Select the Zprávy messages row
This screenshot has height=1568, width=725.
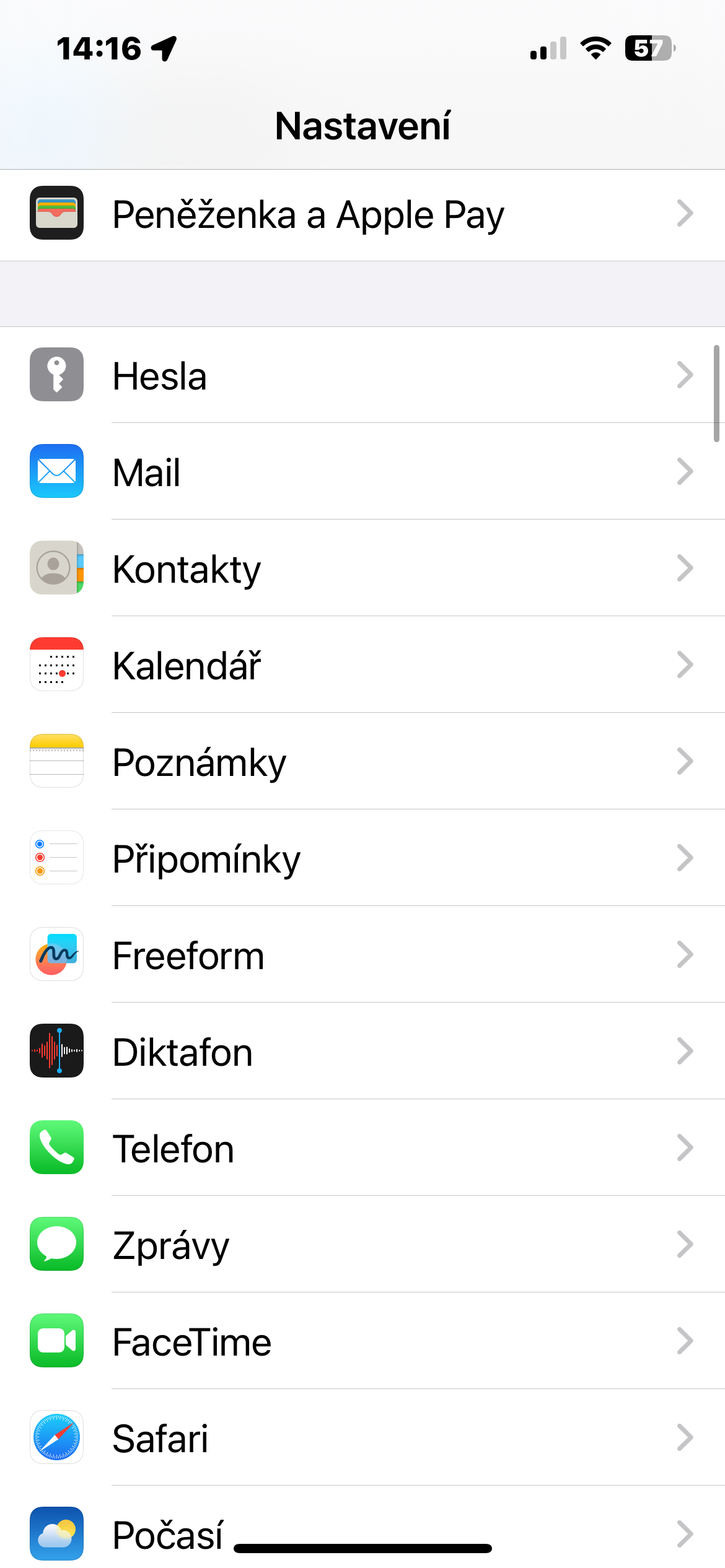362,1245
